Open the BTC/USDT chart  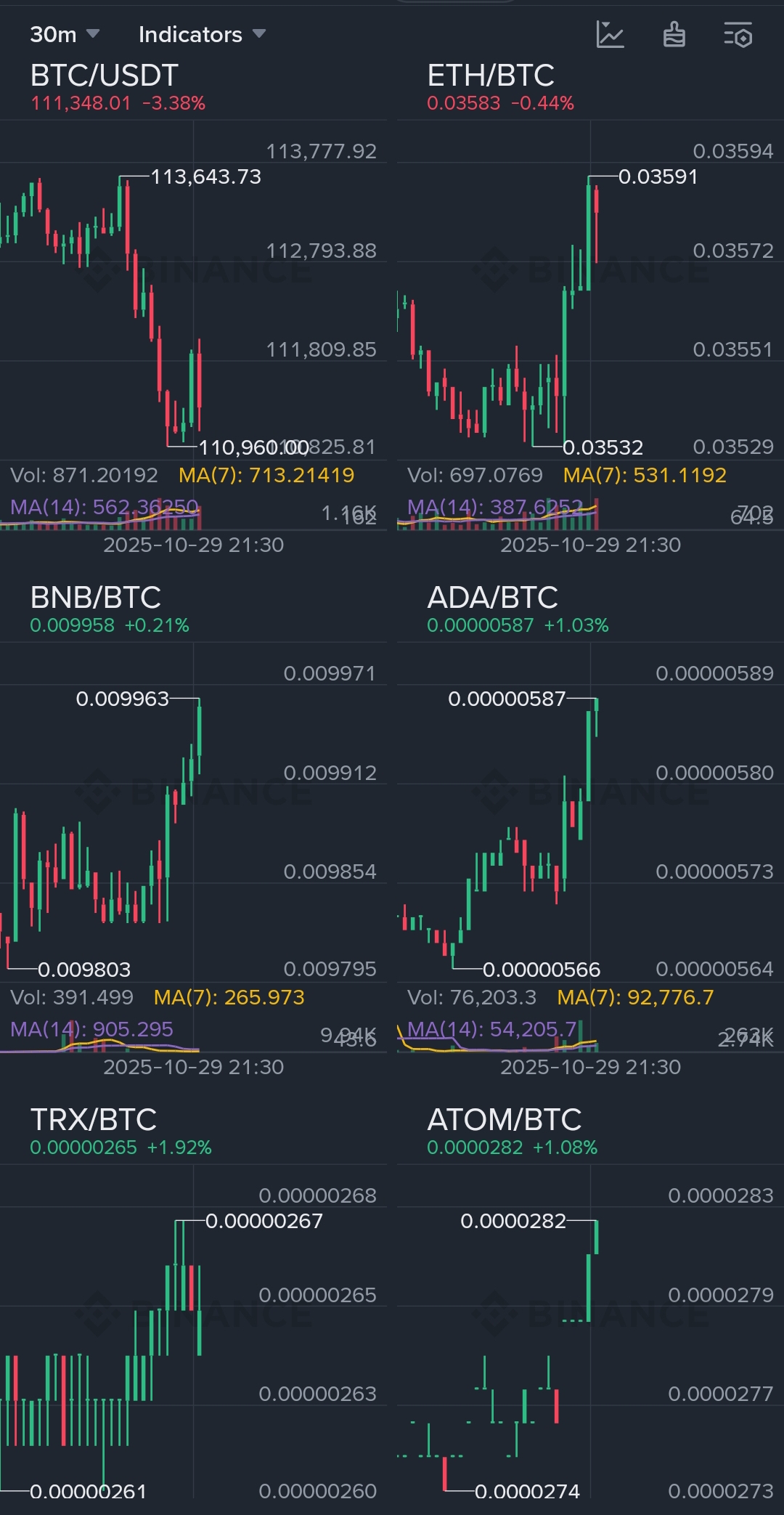[x=105, y=76]
